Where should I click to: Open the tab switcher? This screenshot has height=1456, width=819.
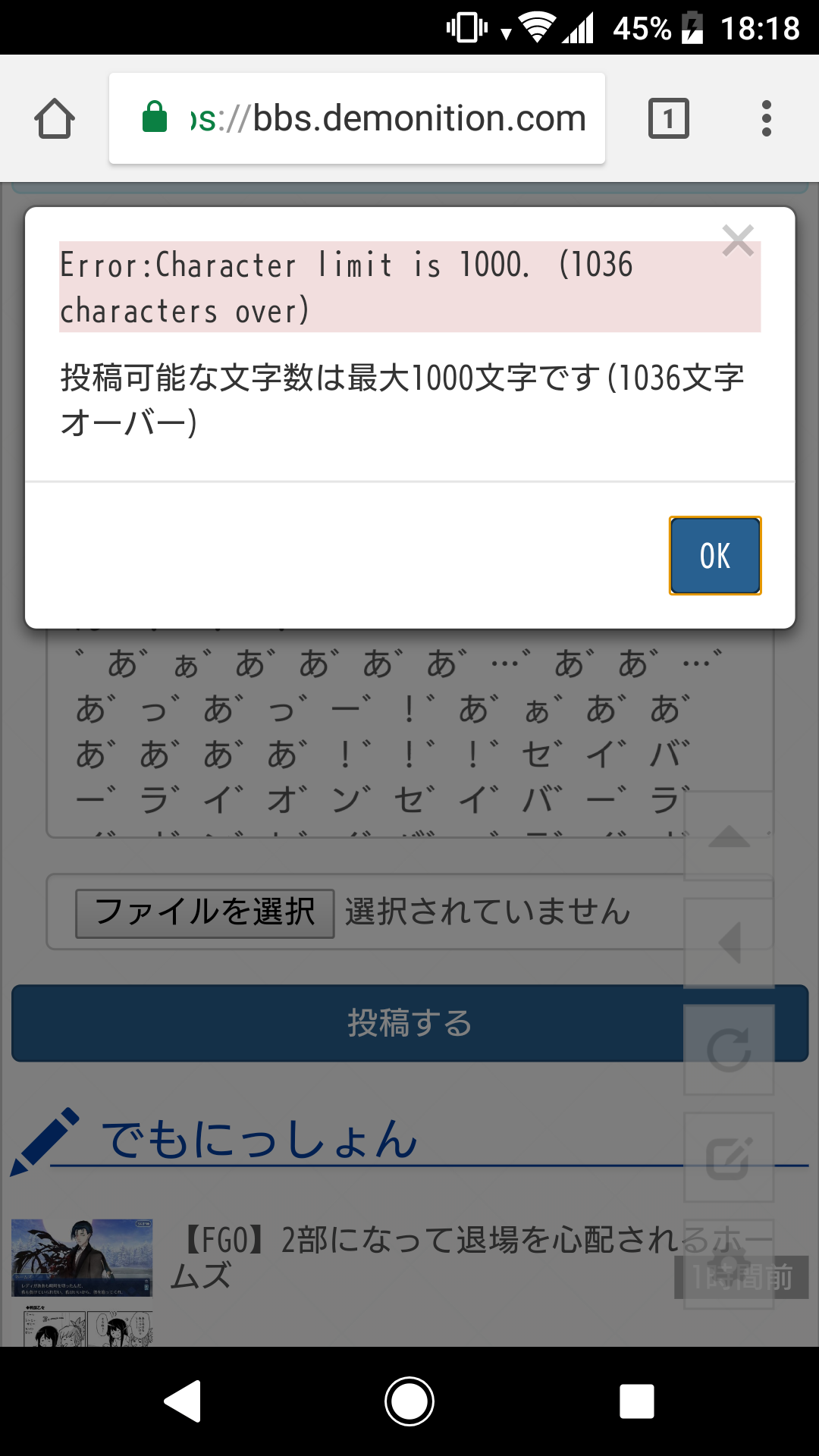pos(668,119)
